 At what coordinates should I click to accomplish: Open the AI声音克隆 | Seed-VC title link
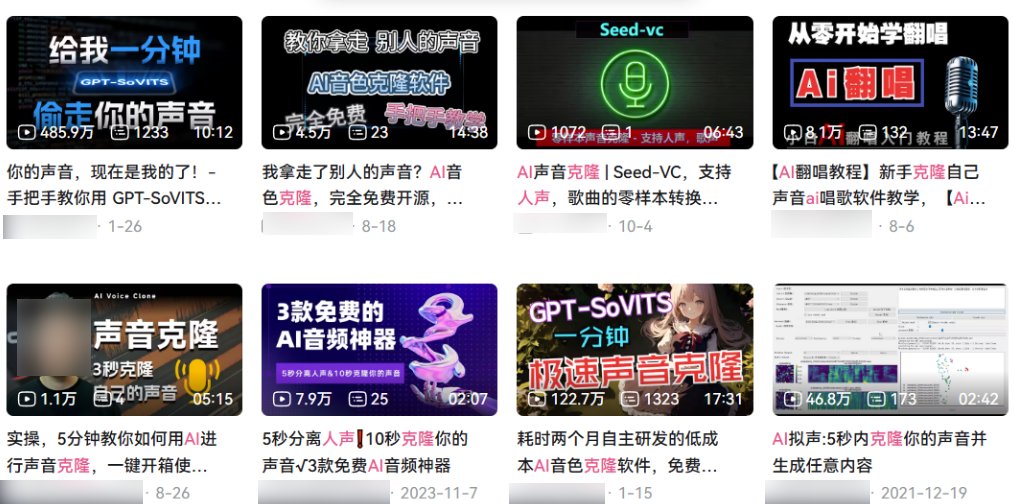[625, 184]
